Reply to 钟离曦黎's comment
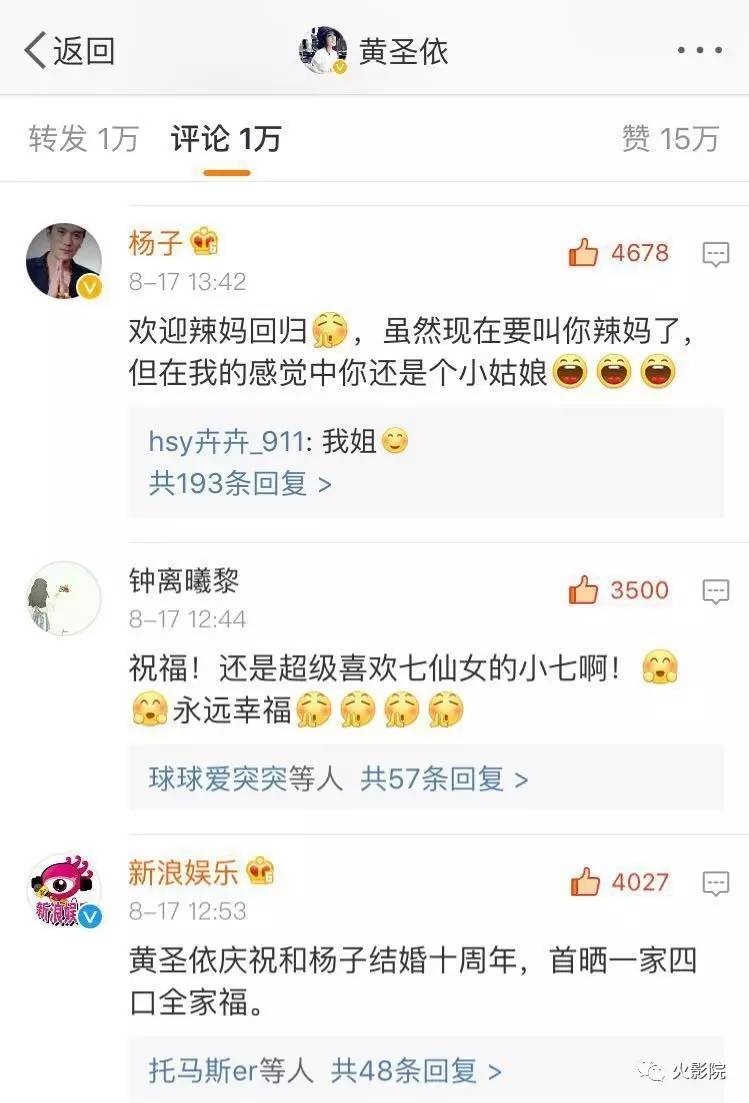Image resolution: width=749 pixels, height=1103 pixels. click(x=715, y=591)
